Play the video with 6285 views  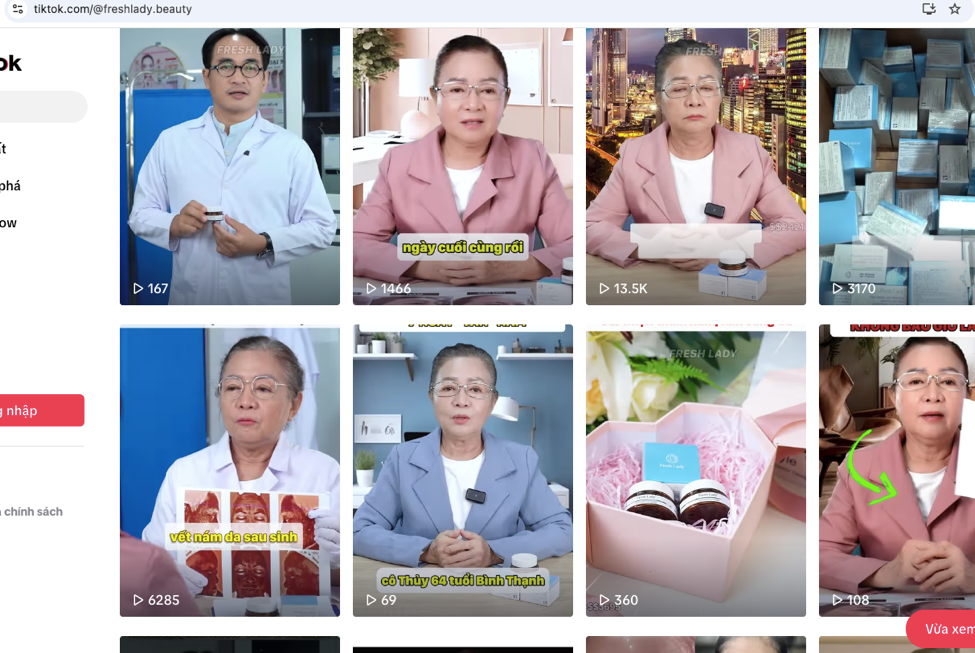(229, 470)
